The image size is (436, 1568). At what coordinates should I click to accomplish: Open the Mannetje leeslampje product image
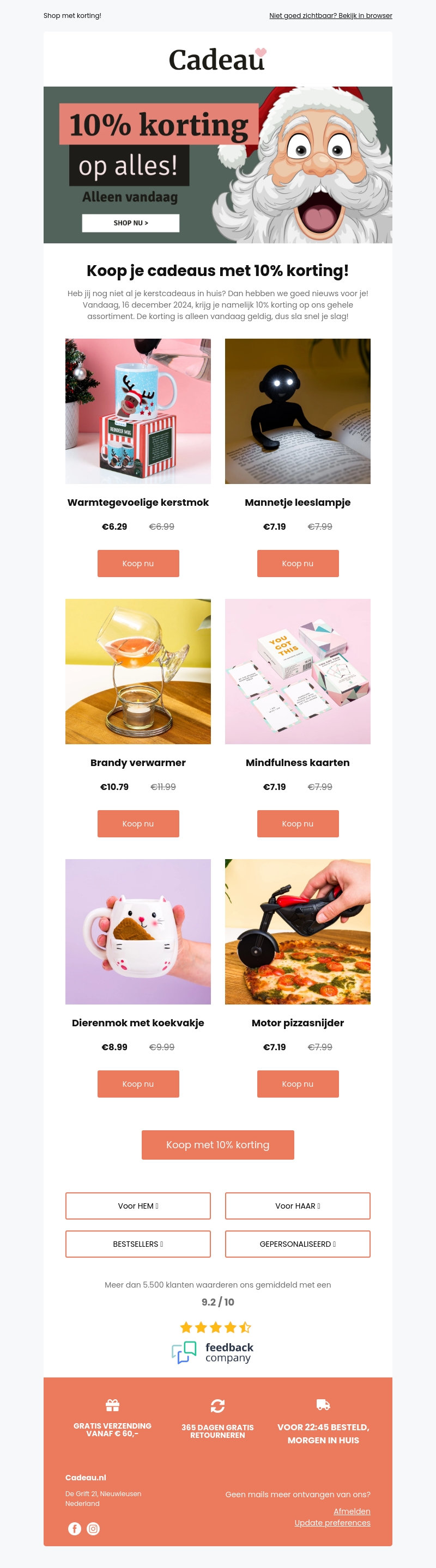coord(297,411)
